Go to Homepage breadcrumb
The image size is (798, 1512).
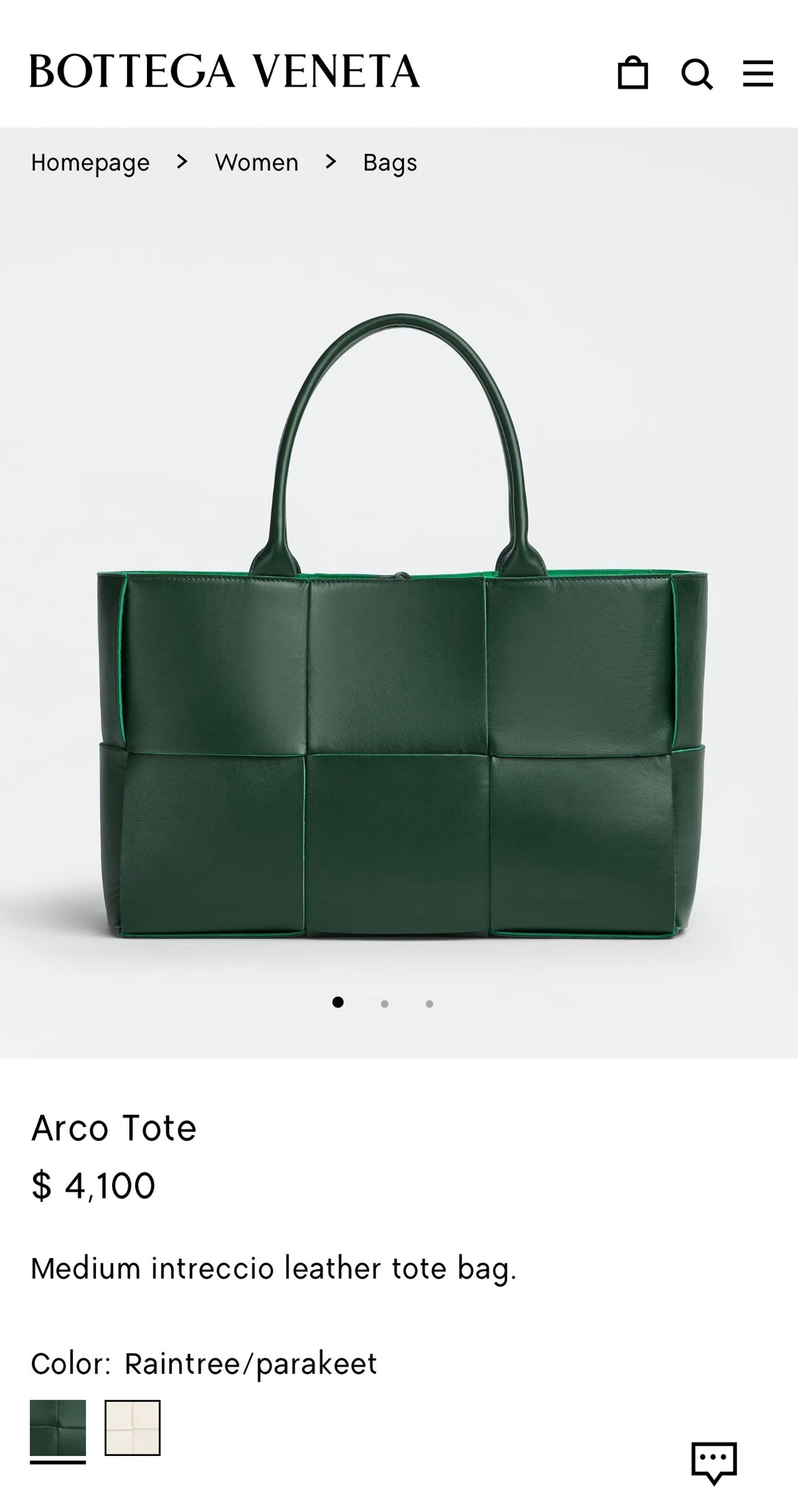tap(90, 162)
